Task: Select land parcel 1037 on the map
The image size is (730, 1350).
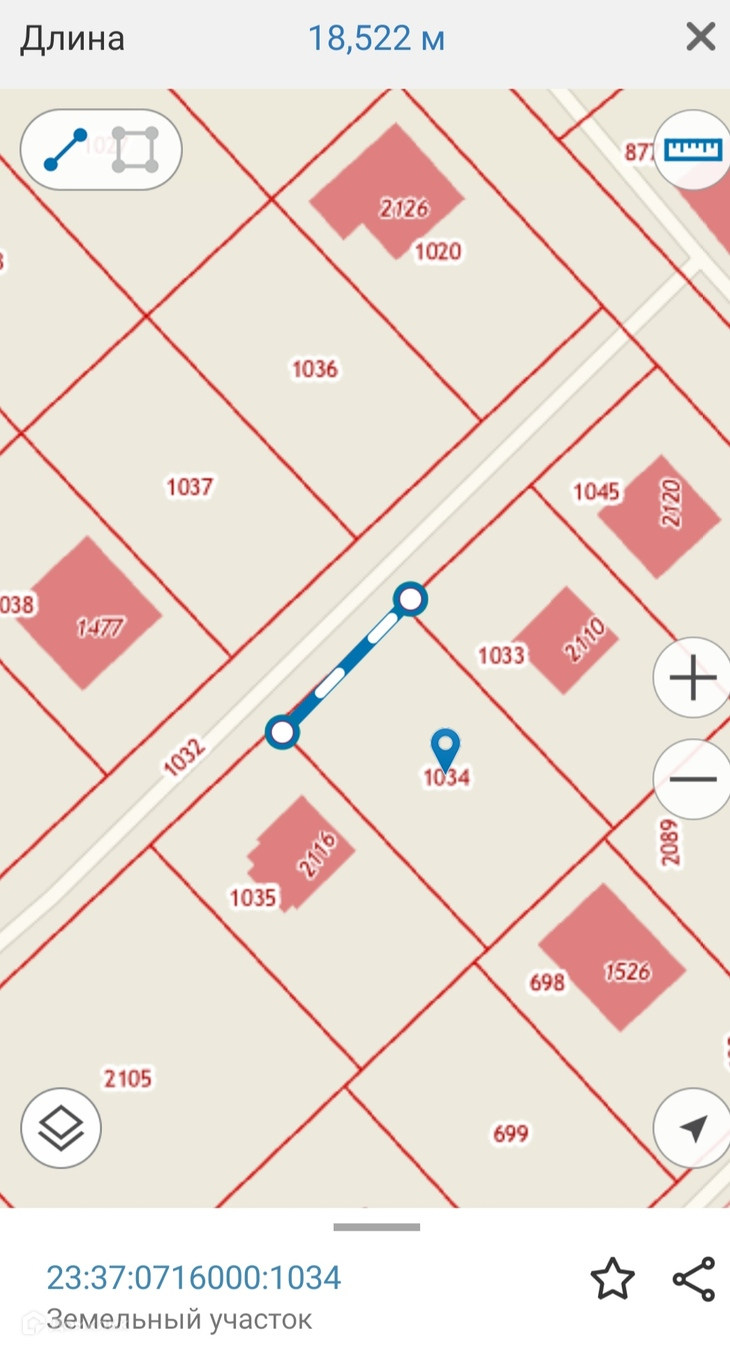Action: pyautogui.click(x=189, y=487)
